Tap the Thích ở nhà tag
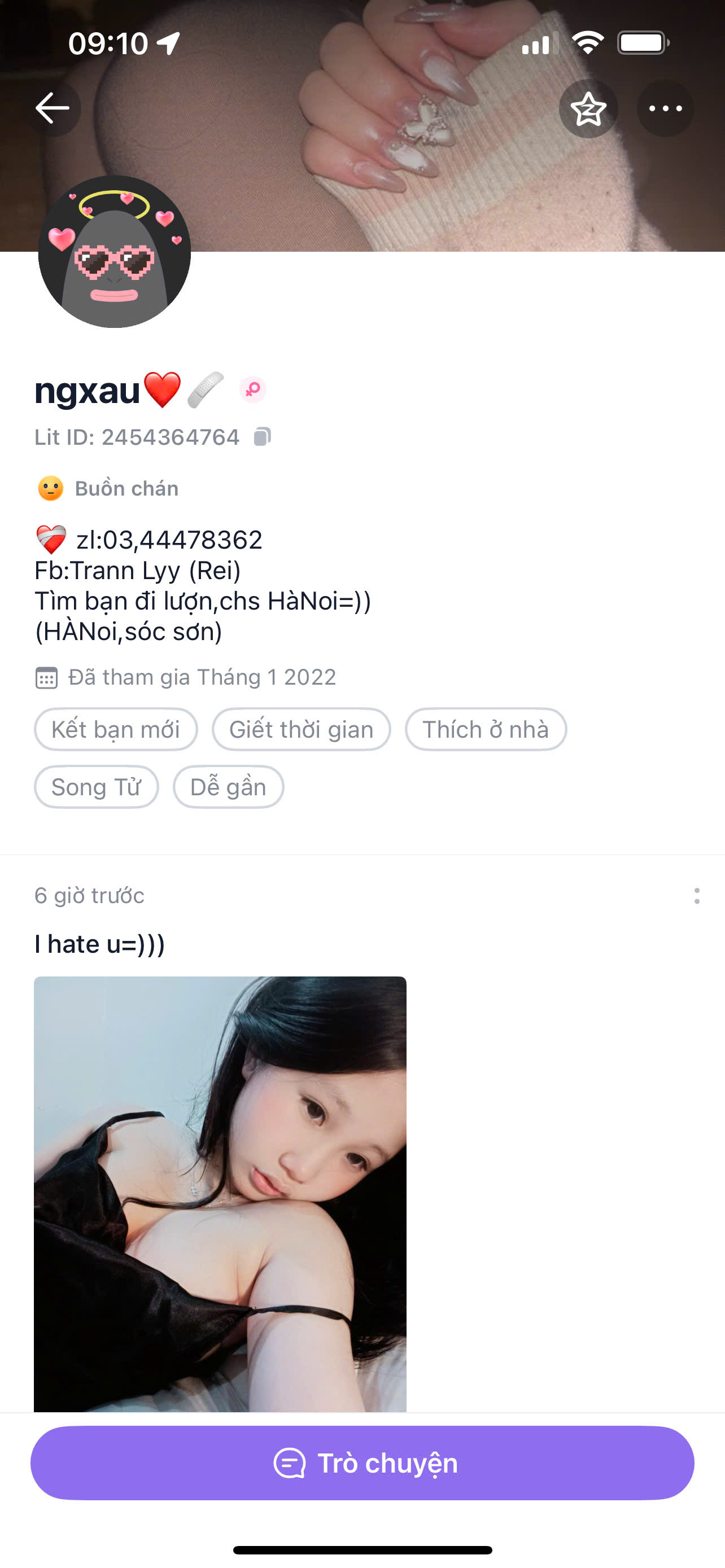725x1568 pixels. coord(486,729)
